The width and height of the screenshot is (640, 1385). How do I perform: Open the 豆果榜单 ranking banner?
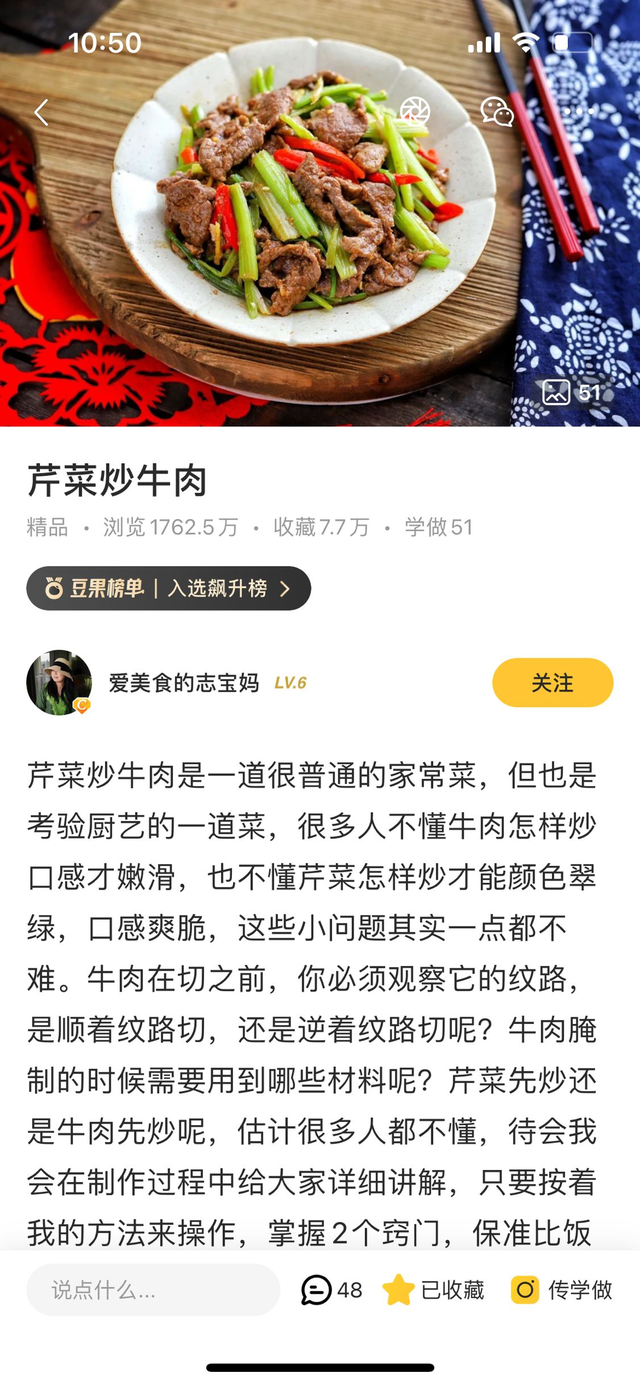168,588
